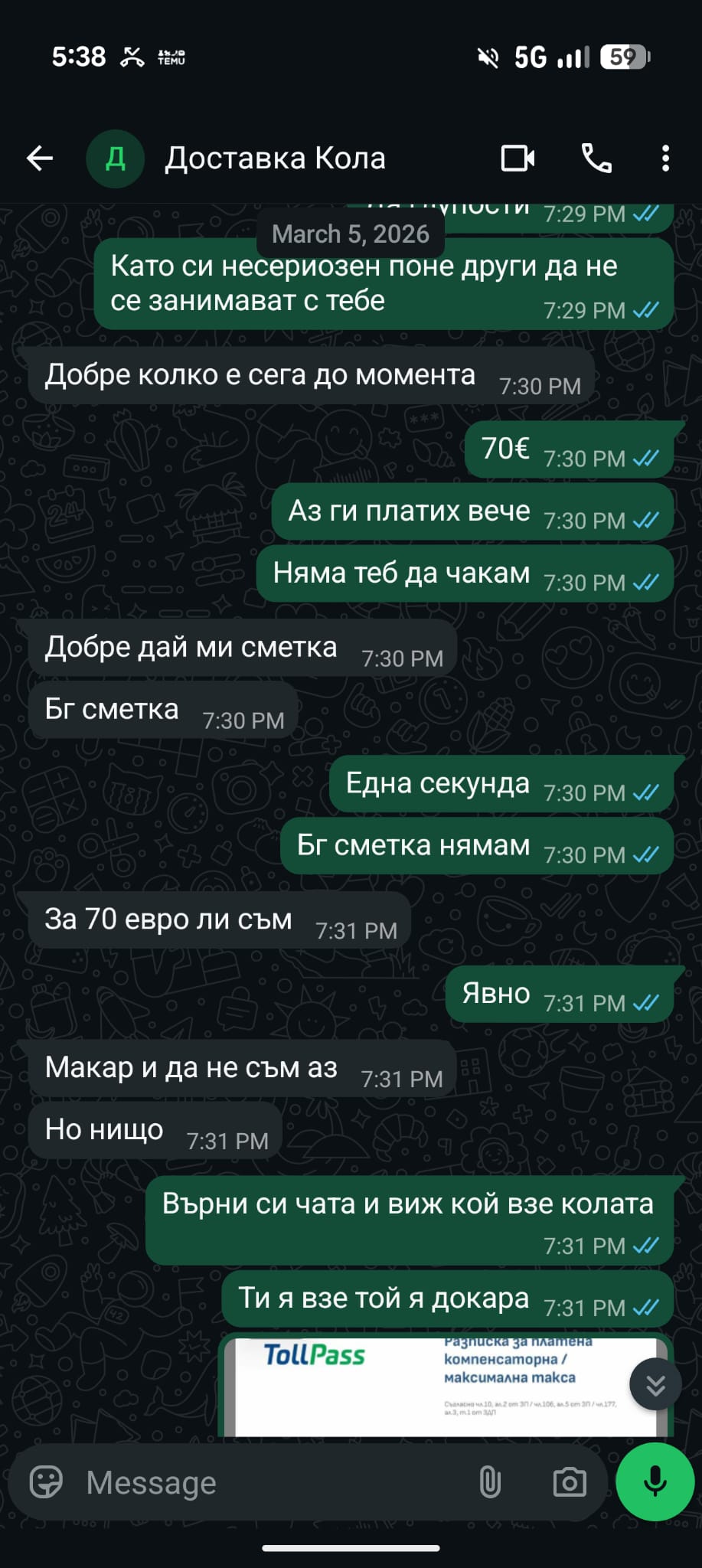Jump to the latest messages
Screen dimensions: 702x1568
click(x=655, y=1384)
